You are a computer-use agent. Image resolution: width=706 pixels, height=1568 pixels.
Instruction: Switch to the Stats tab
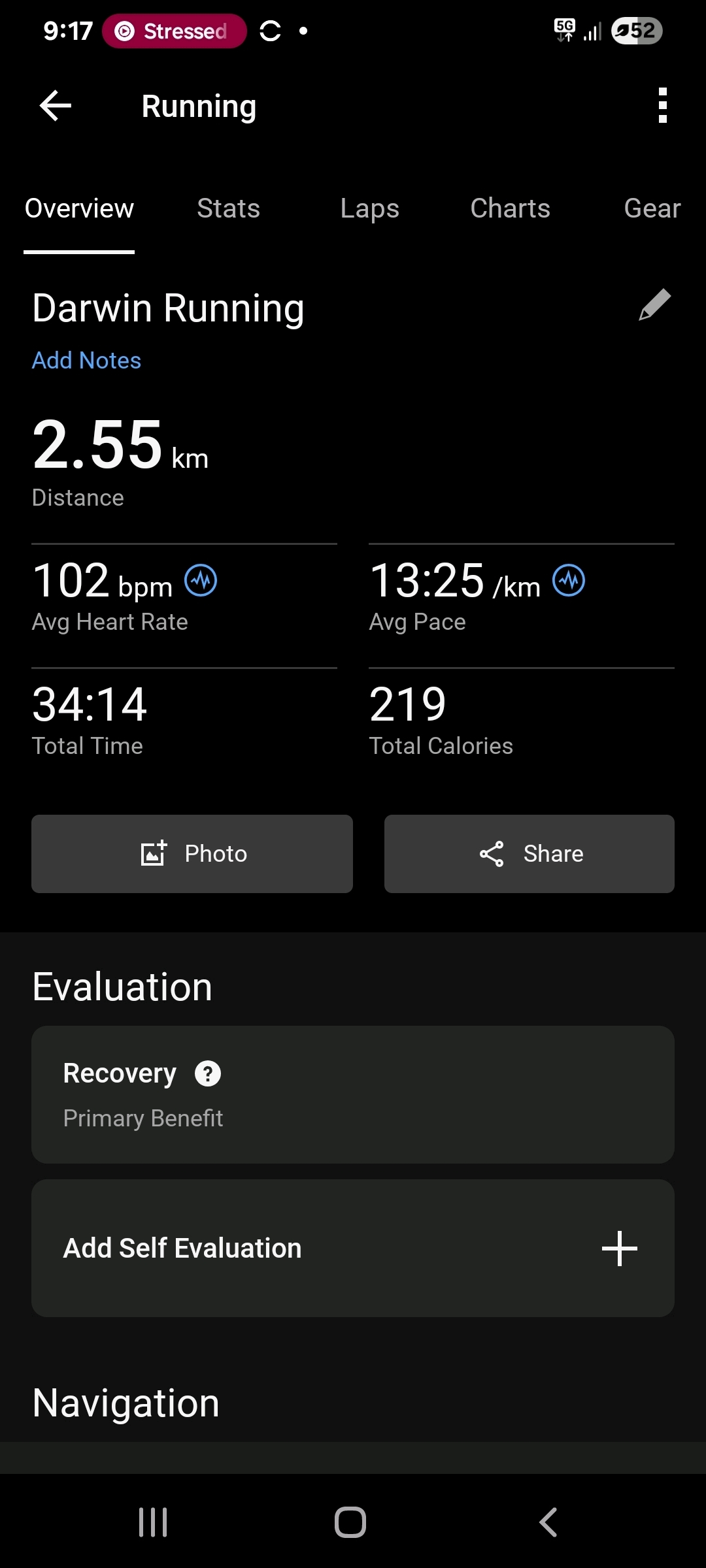click(228, 208)
